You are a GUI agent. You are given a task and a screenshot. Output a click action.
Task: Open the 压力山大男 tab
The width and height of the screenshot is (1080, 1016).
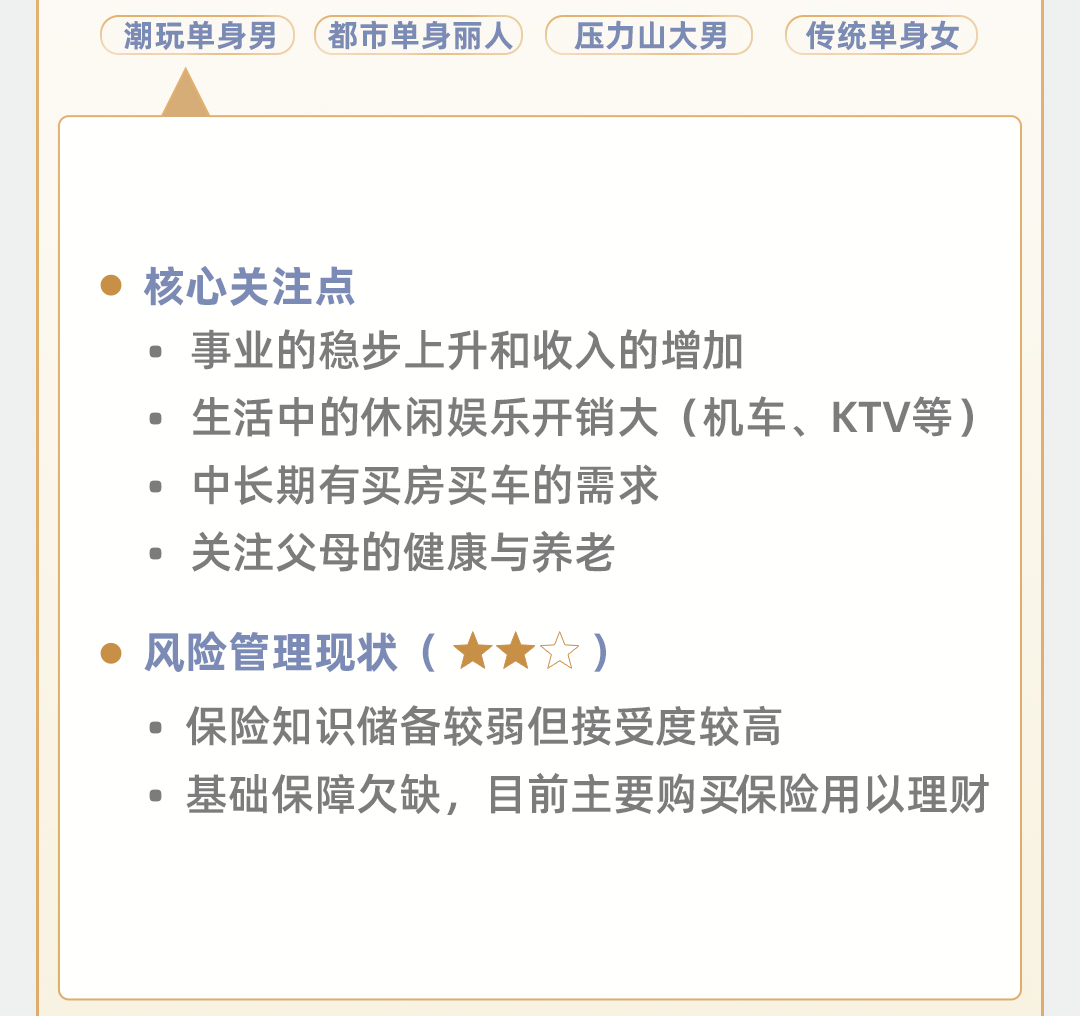coord(649,36)
